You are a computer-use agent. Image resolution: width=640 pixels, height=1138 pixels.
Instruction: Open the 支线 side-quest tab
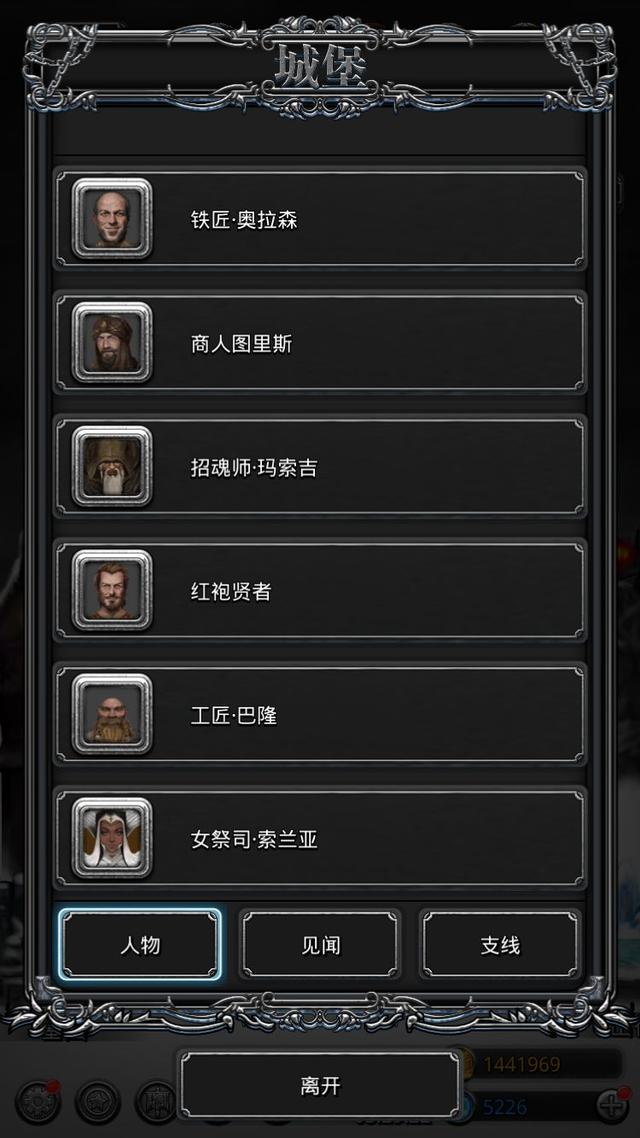coord(500,945)
